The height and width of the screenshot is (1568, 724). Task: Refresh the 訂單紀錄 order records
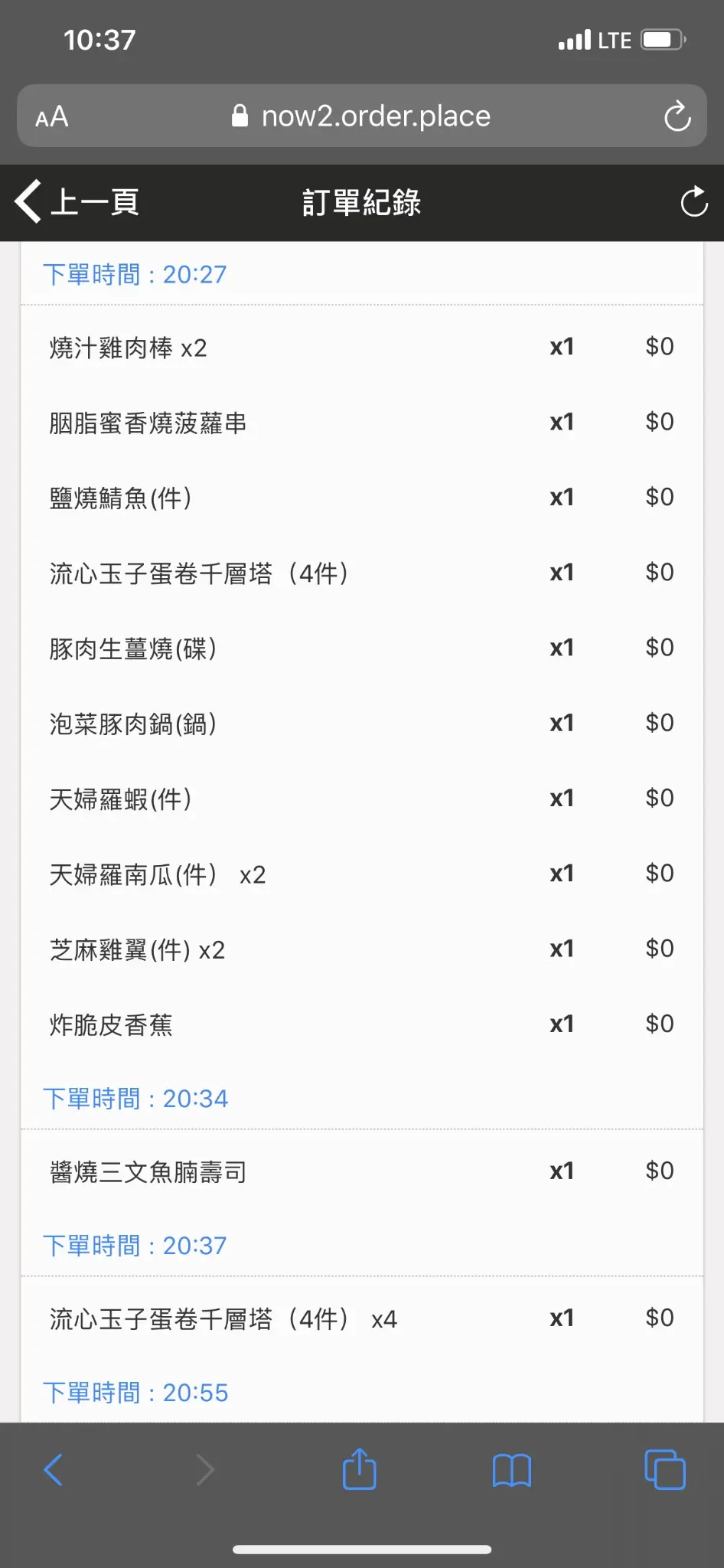[x=694, y=202]
